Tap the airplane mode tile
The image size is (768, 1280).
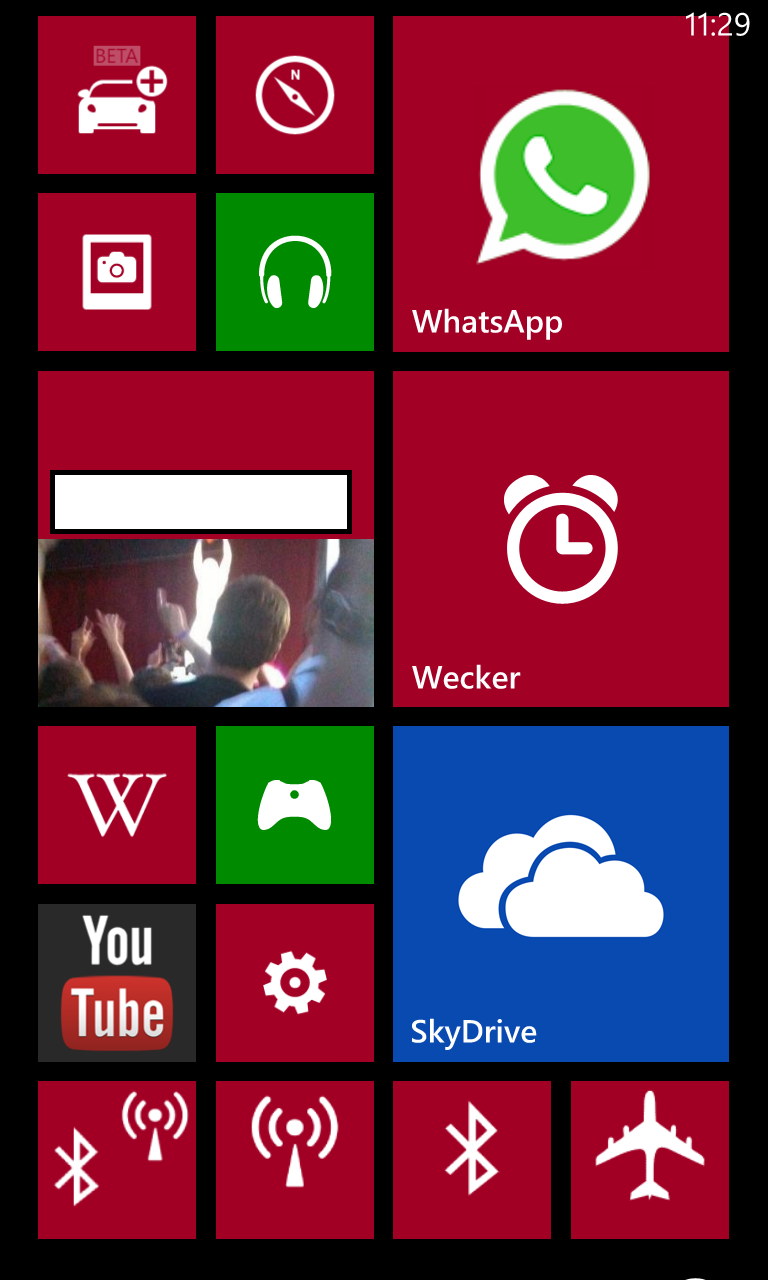[x=650, y=1160]
